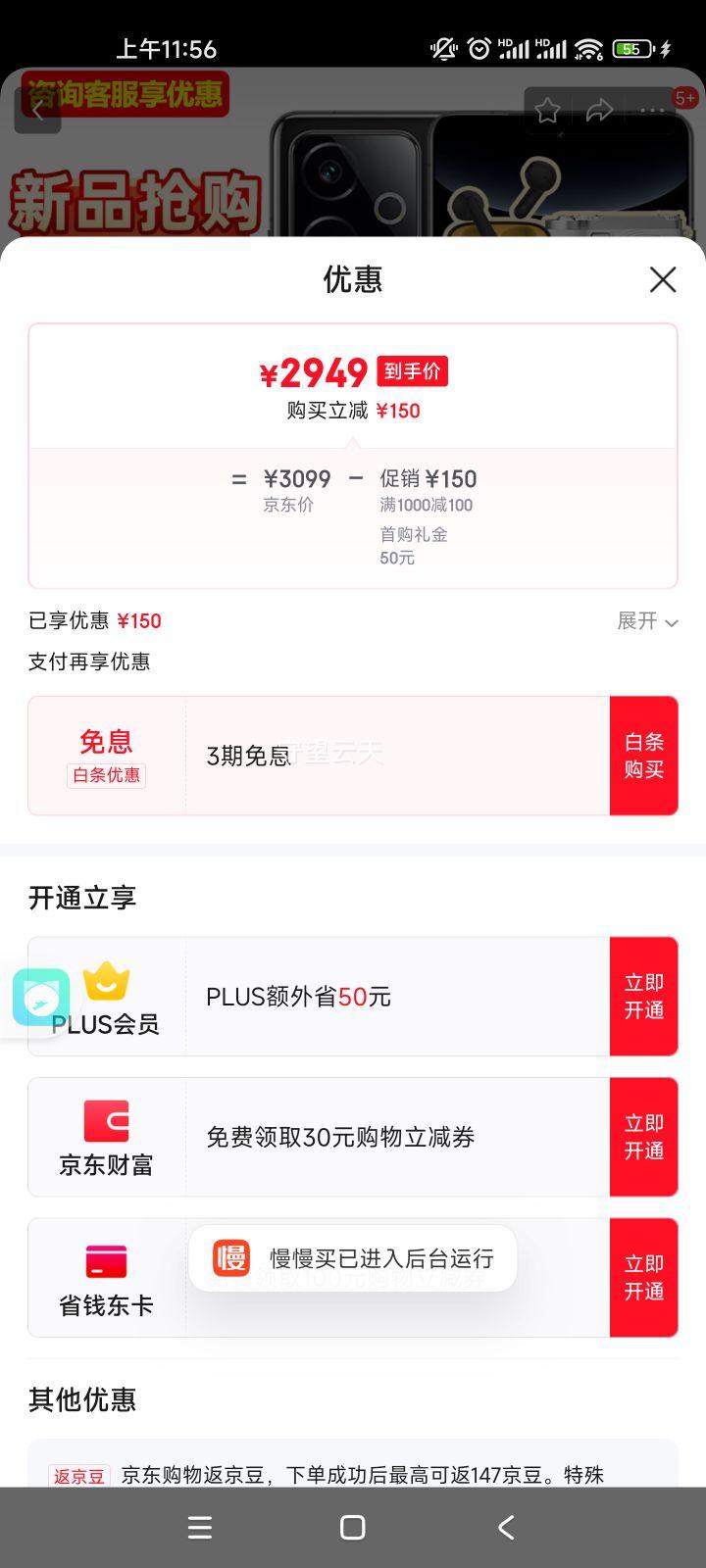Tap 白条购买 for 3期免息
The width and height of the screenshot is (706, 1568).
(644, 756)
